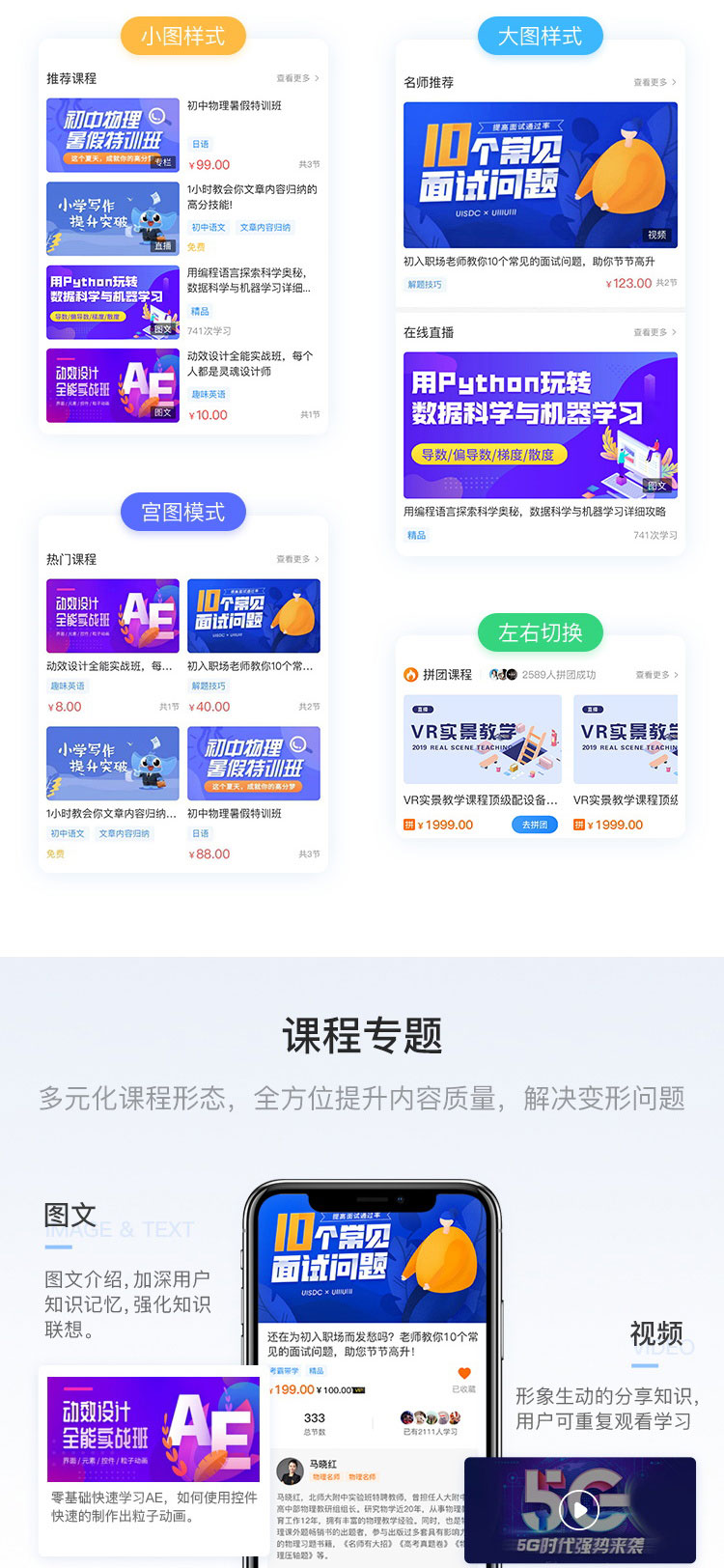Play the 5G promotional video
Screen dimensions: 724x1568
578,1507
